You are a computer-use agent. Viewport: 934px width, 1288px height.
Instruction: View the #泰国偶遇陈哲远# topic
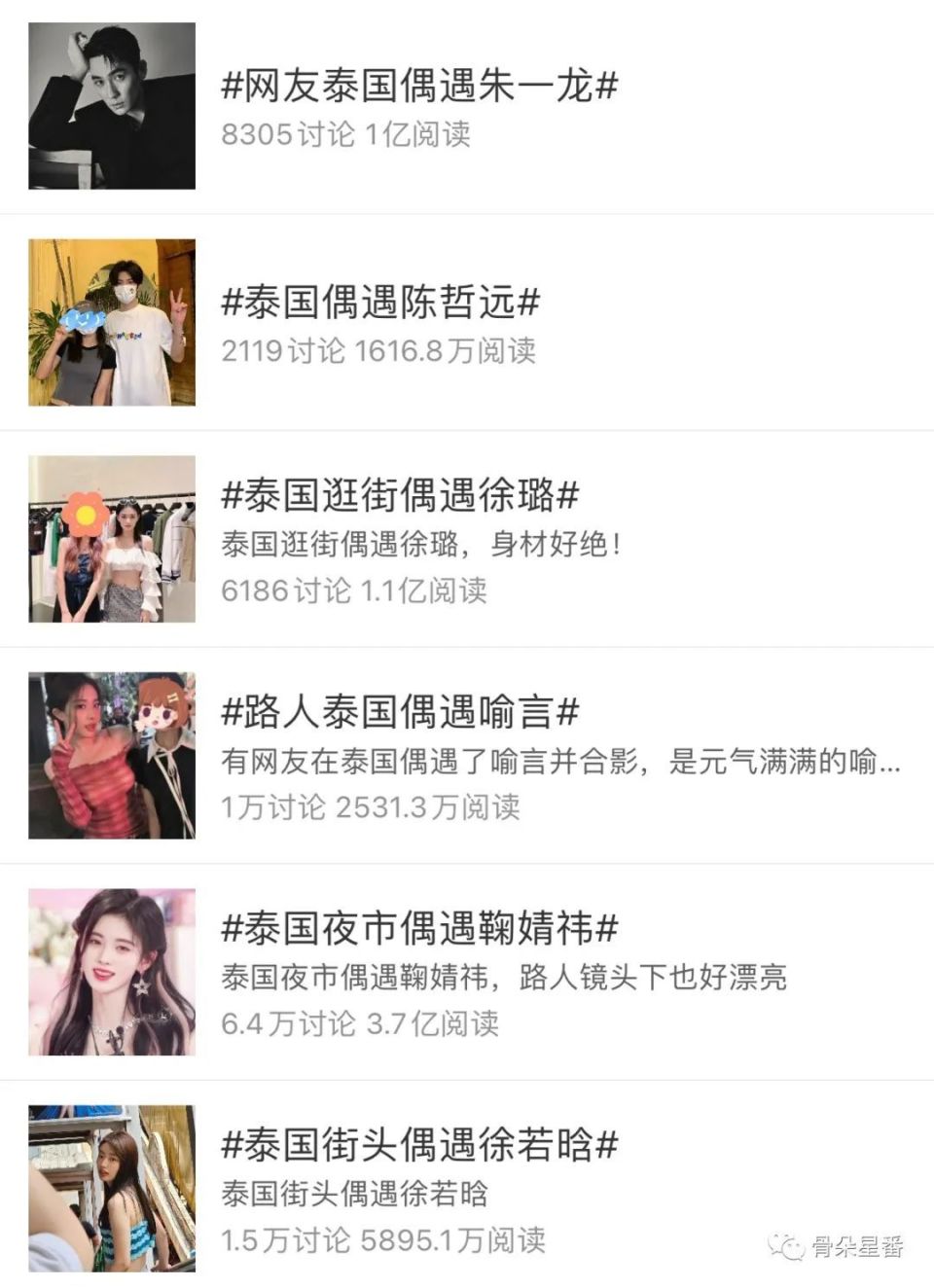click(x=380, y=303)
